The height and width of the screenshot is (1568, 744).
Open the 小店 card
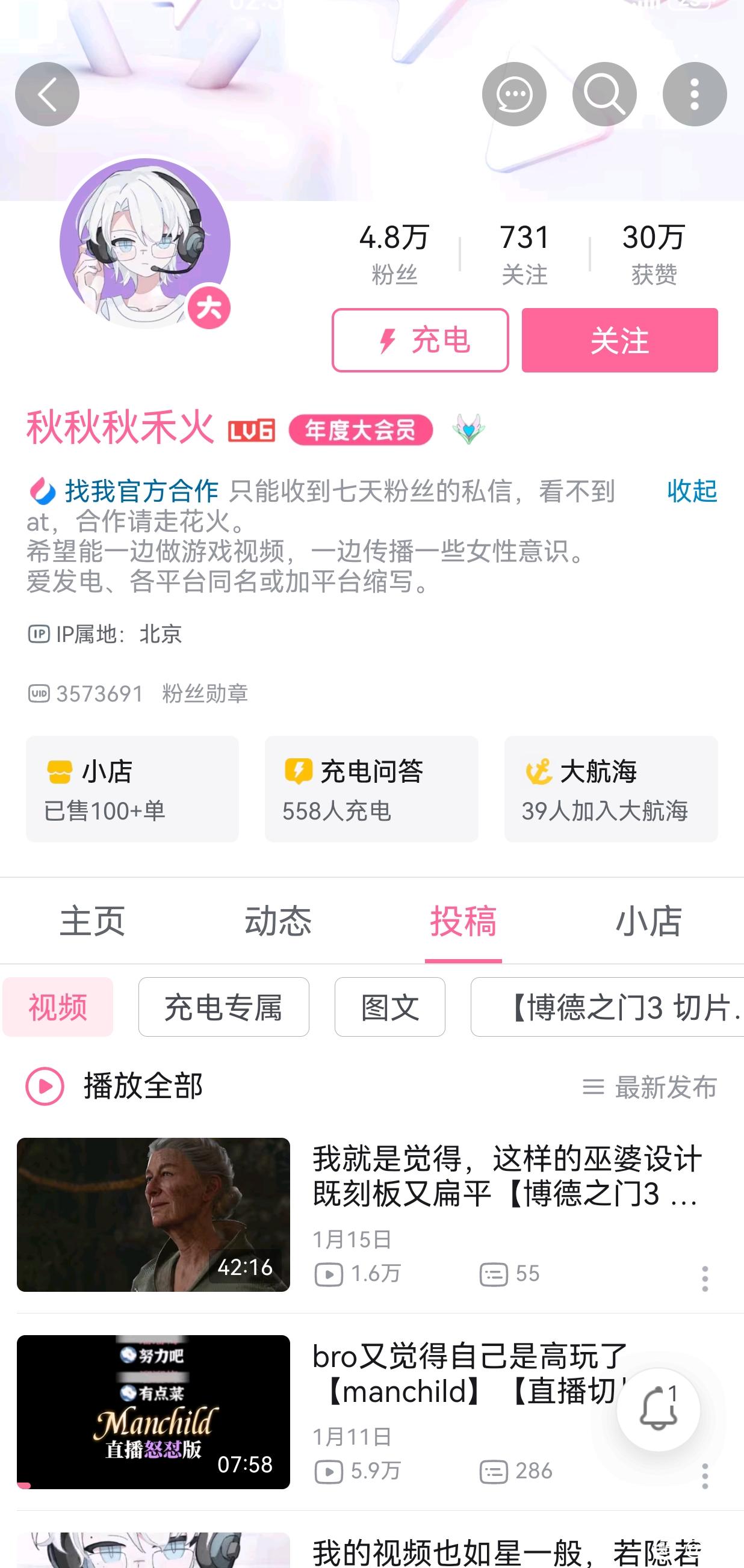(132, 789)
